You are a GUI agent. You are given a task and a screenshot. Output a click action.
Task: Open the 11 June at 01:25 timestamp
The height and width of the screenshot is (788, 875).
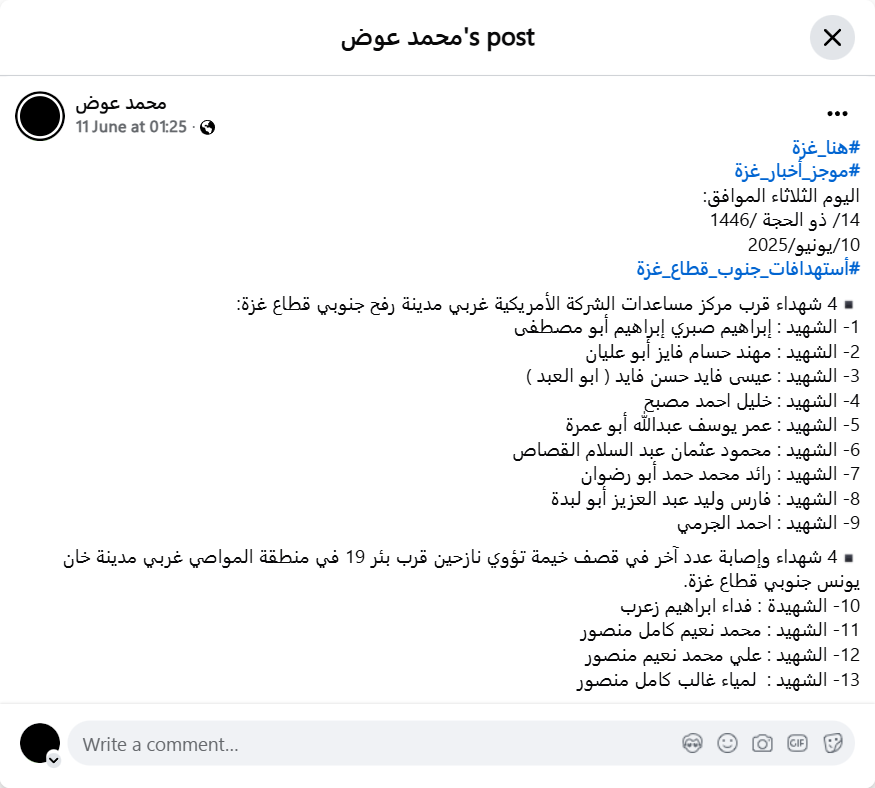131,127
